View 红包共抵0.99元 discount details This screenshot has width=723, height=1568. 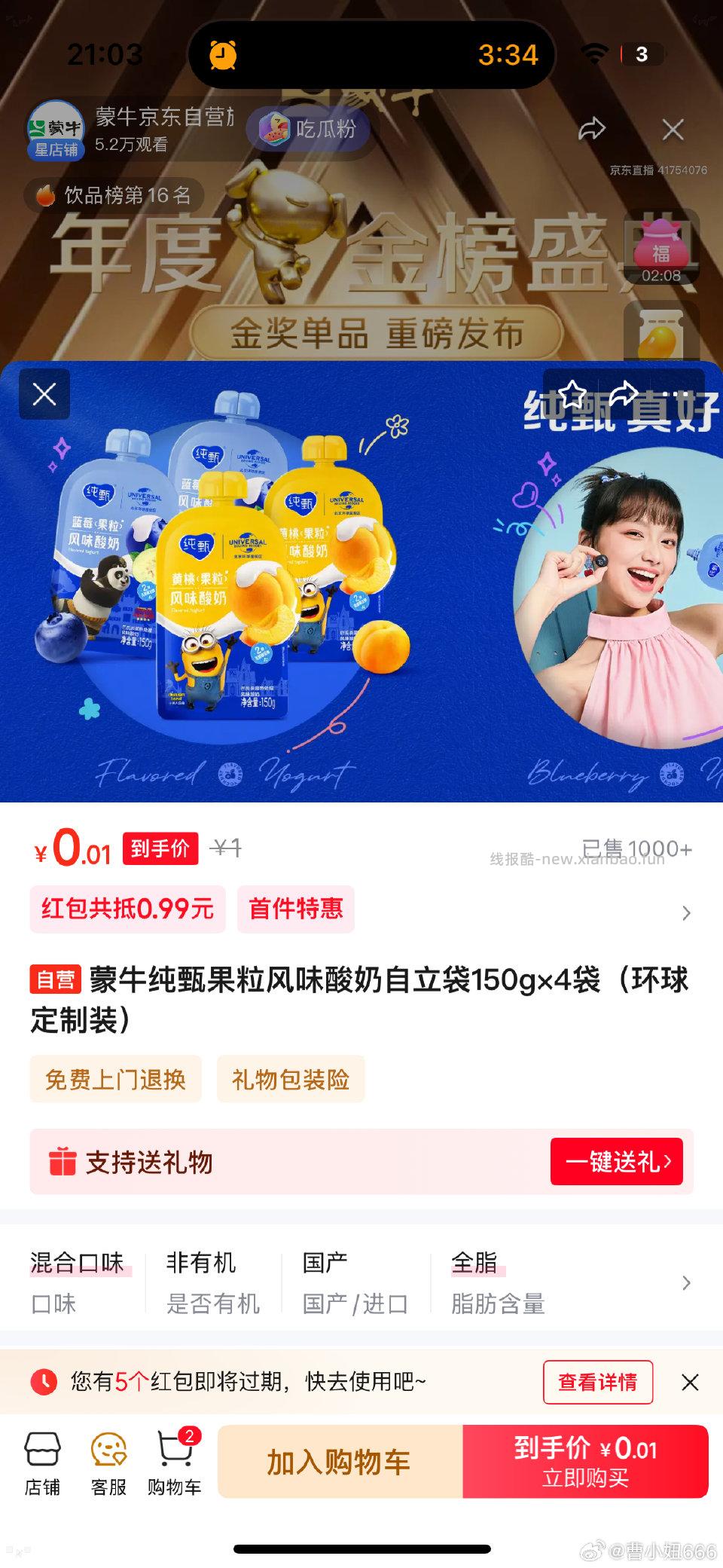(128, 909)
